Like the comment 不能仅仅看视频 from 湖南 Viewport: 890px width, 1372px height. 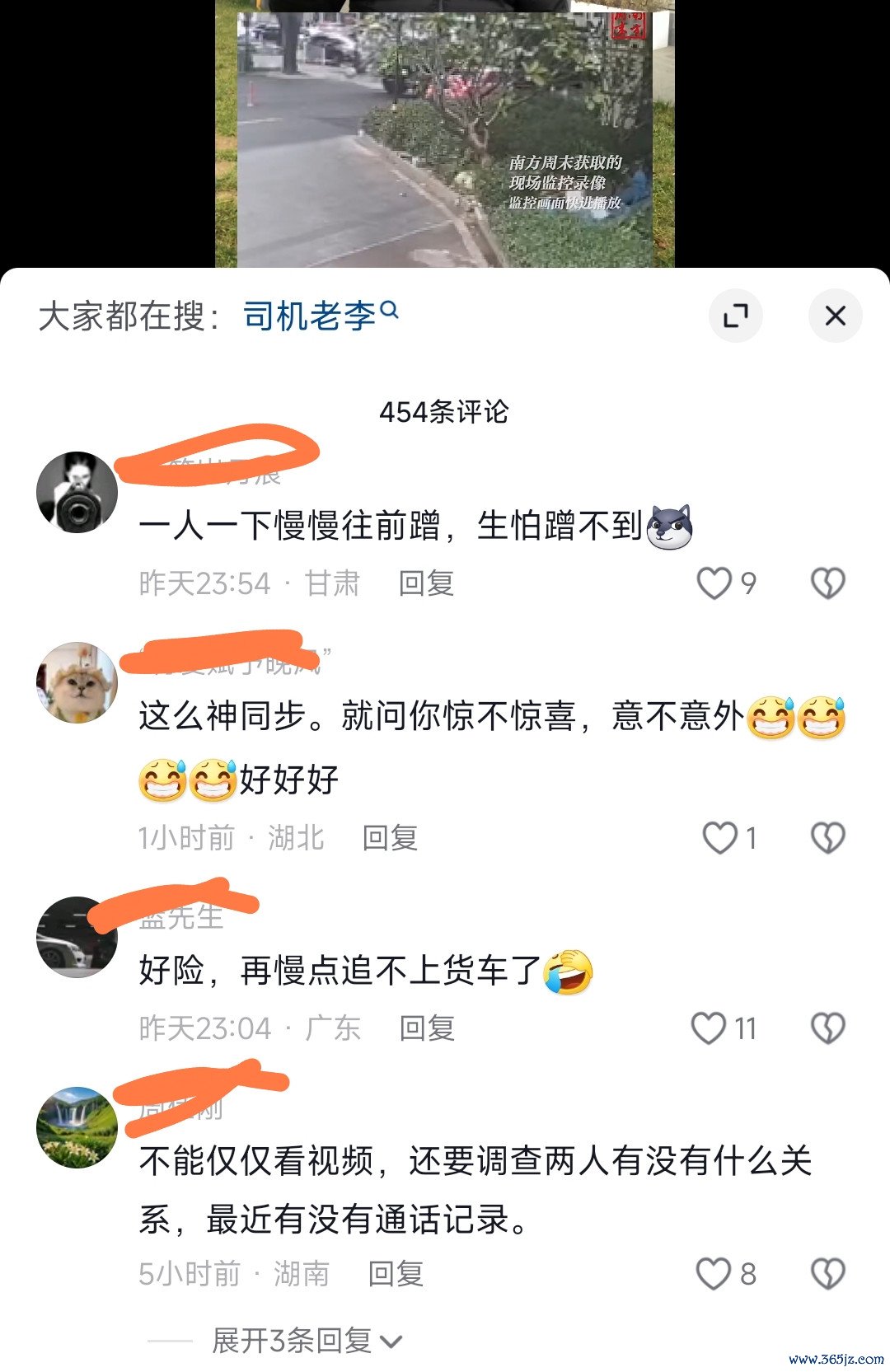pos(714,1274)
